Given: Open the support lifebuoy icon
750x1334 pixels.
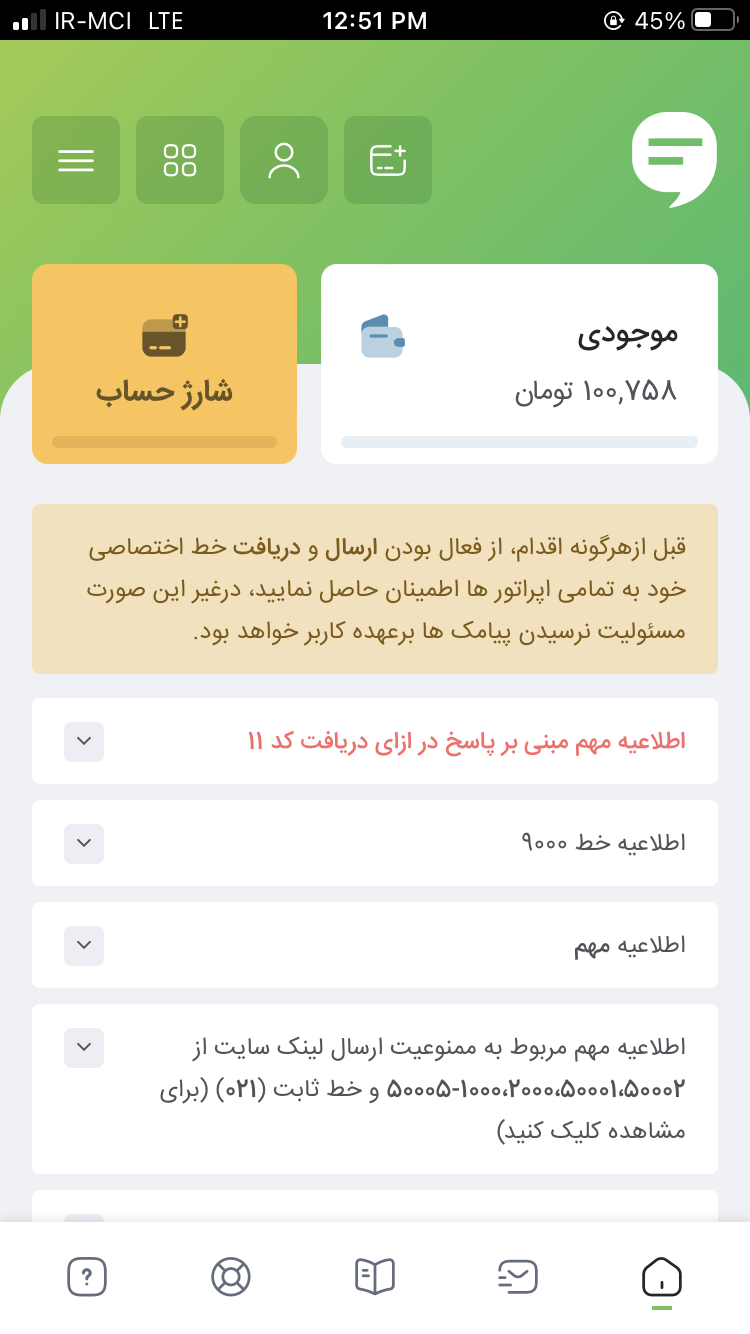Looking at the screenshot, I should click(x=231, y=1276).
